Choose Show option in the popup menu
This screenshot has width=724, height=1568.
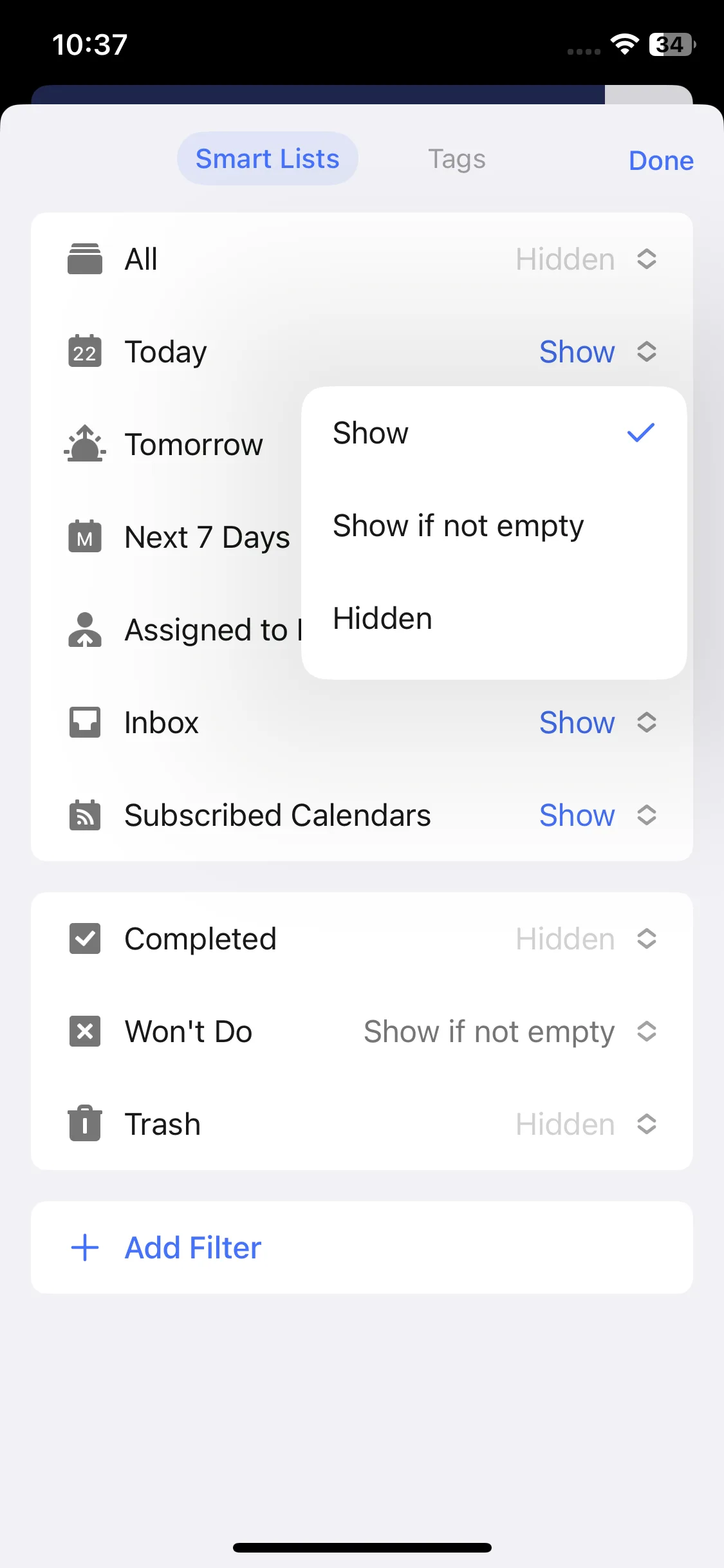click(x=493, y=433)
